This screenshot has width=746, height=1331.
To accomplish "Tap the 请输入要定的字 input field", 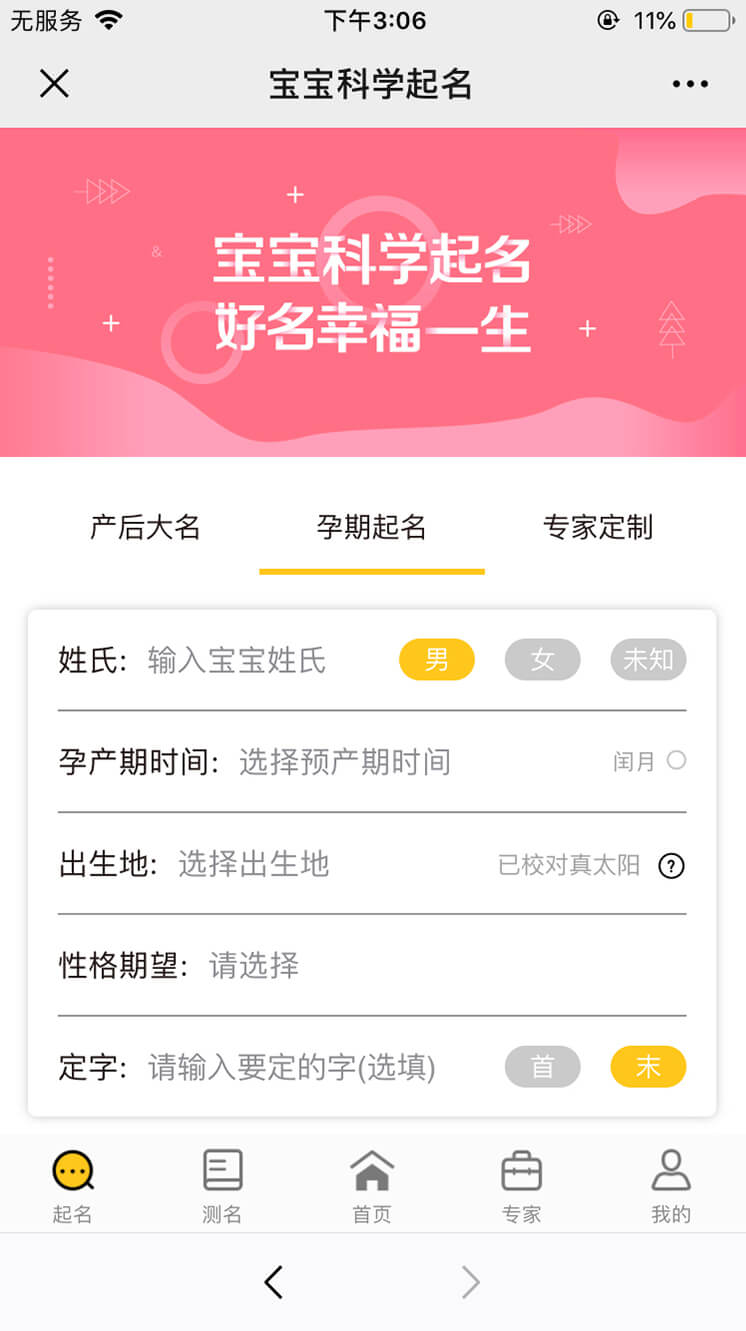I will [292, 1067].
